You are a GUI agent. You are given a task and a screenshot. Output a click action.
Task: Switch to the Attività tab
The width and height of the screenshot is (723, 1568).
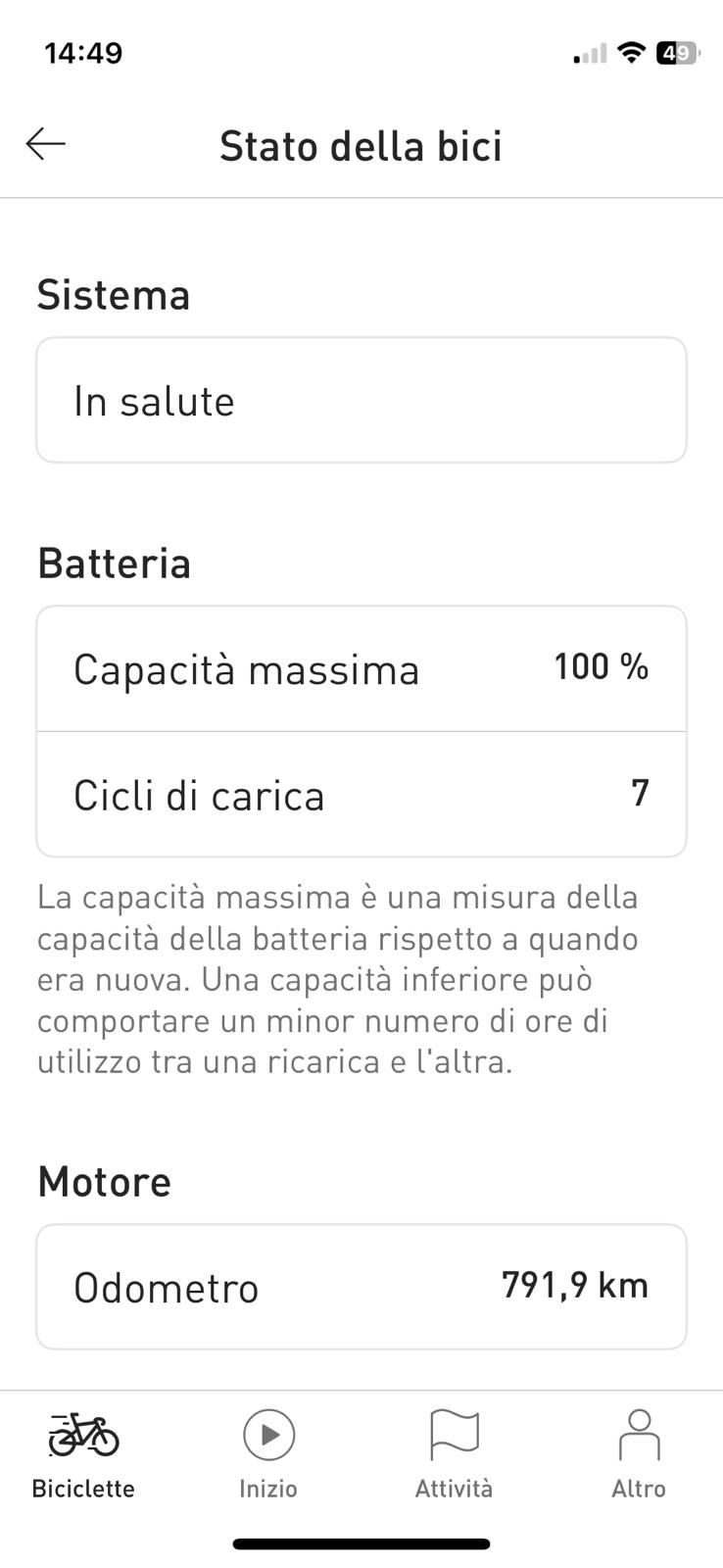(x=454, y=1455)
